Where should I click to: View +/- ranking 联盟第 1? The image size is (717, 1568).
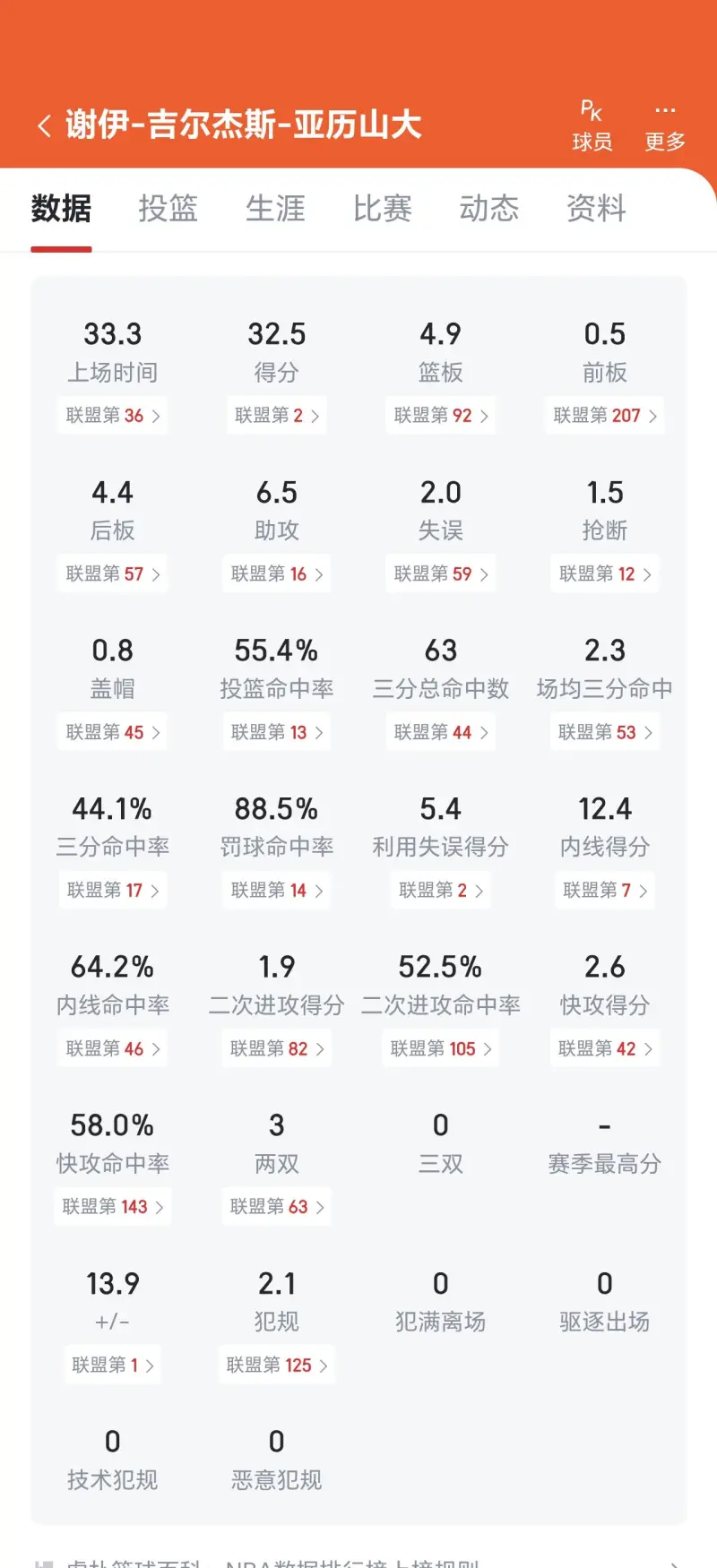coord(113,1366)
